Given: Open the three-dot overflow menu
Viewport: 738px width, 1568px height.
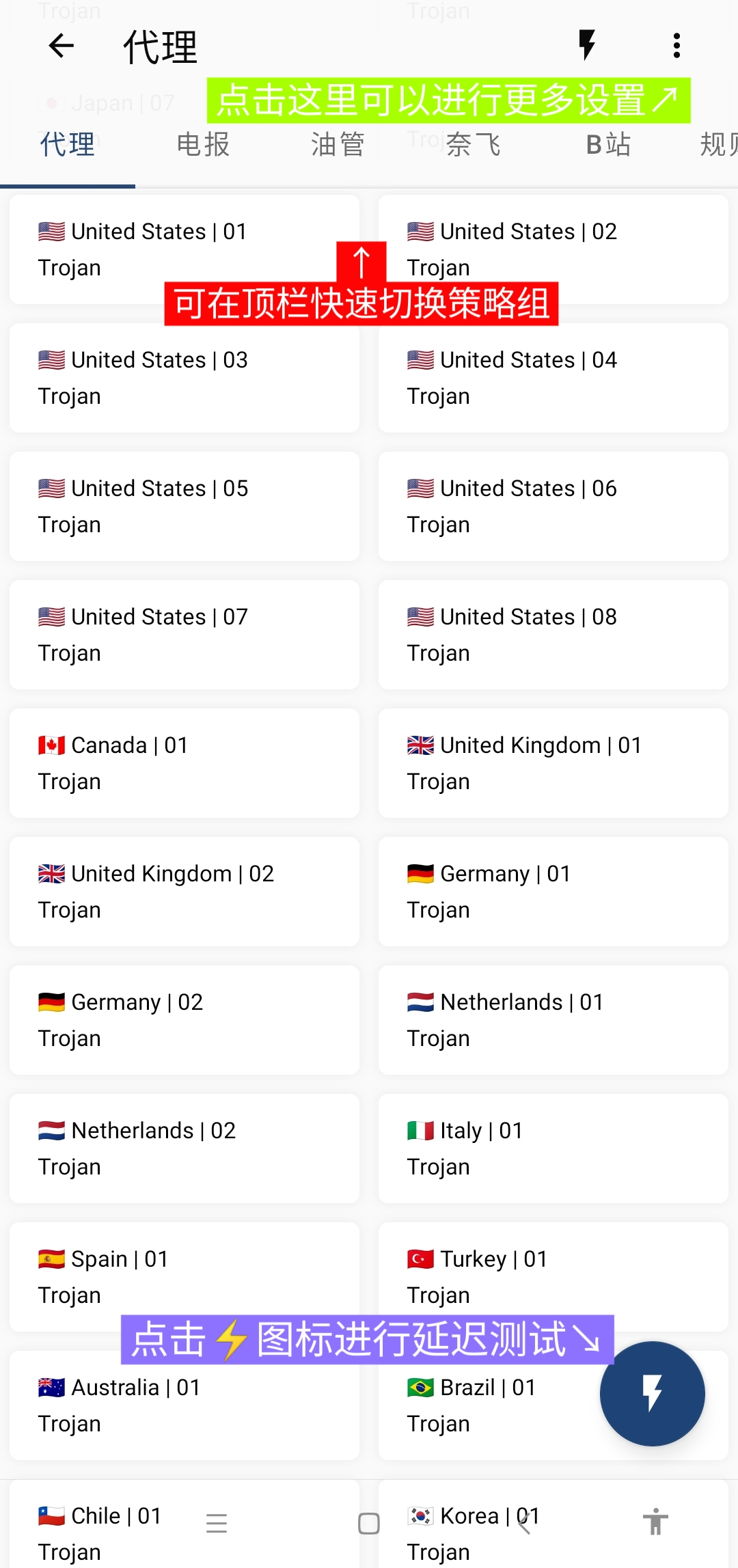Looking at the screenshot, I should coord(676,46).
